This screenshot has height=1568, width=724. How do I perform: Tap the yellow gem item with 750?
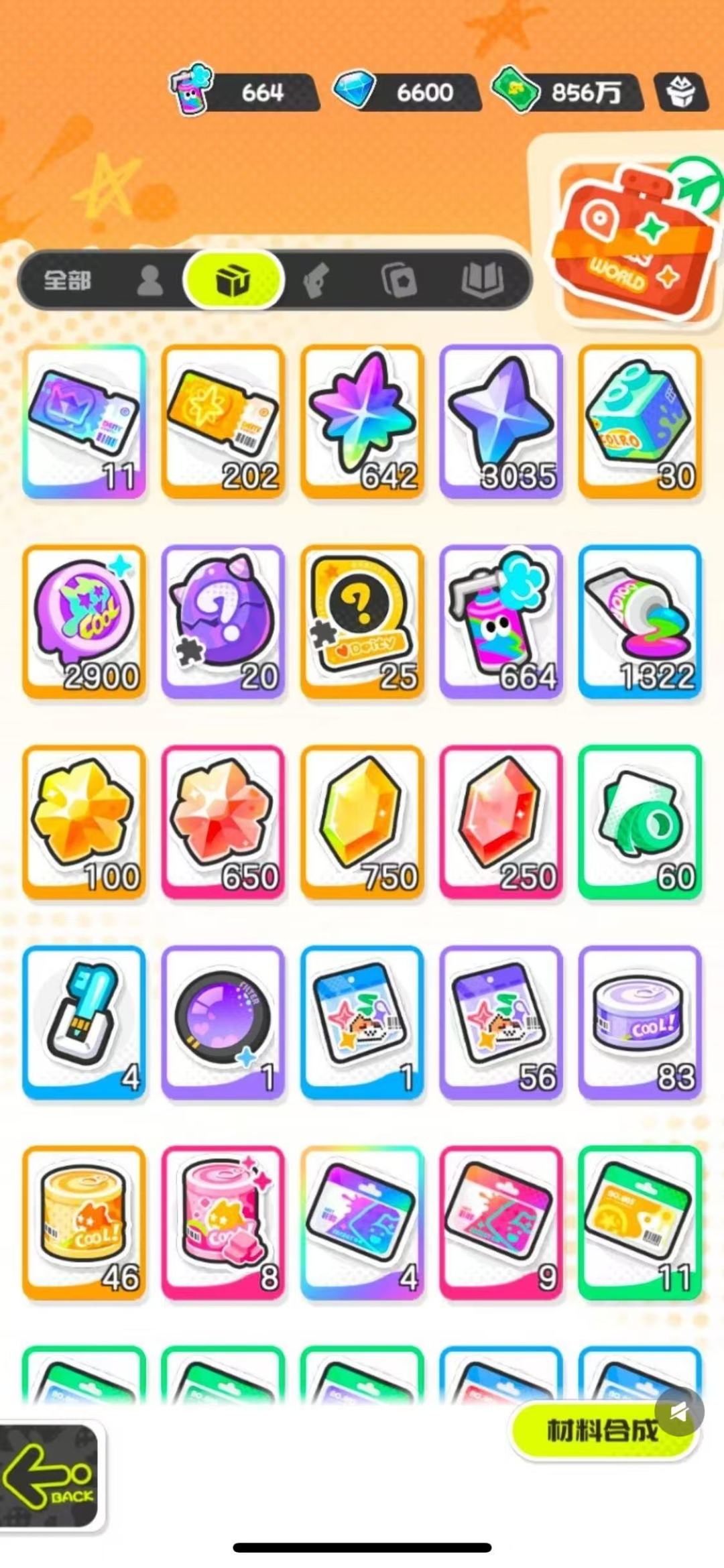(362, 823)
